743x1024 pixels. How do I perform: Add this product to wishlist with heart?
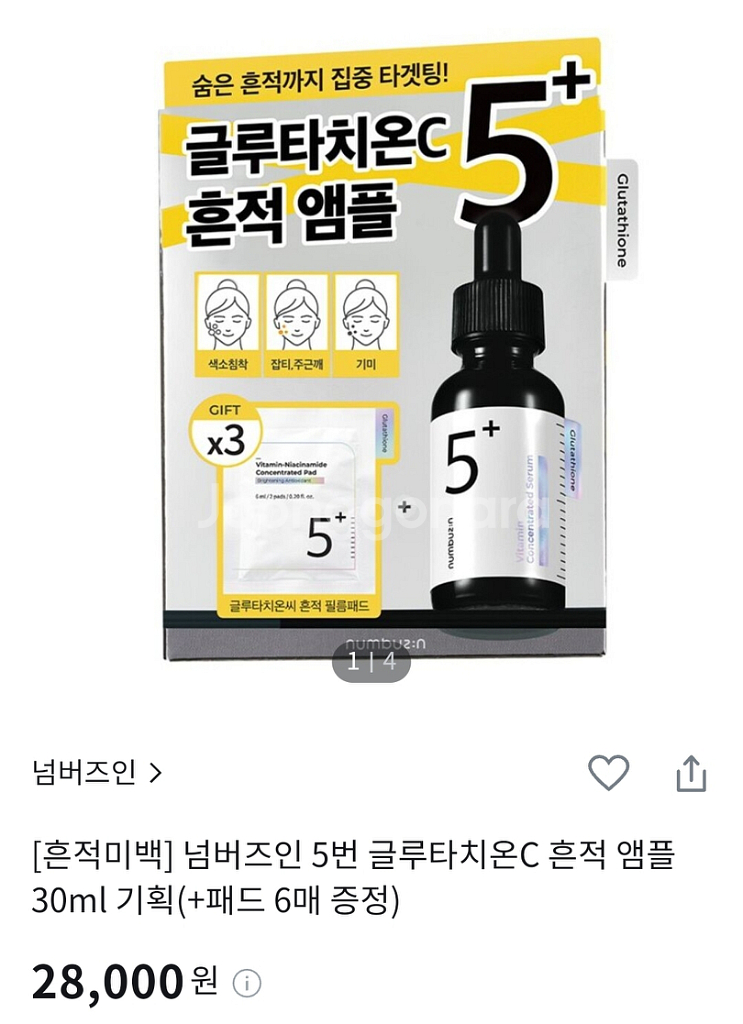point(608,773)
